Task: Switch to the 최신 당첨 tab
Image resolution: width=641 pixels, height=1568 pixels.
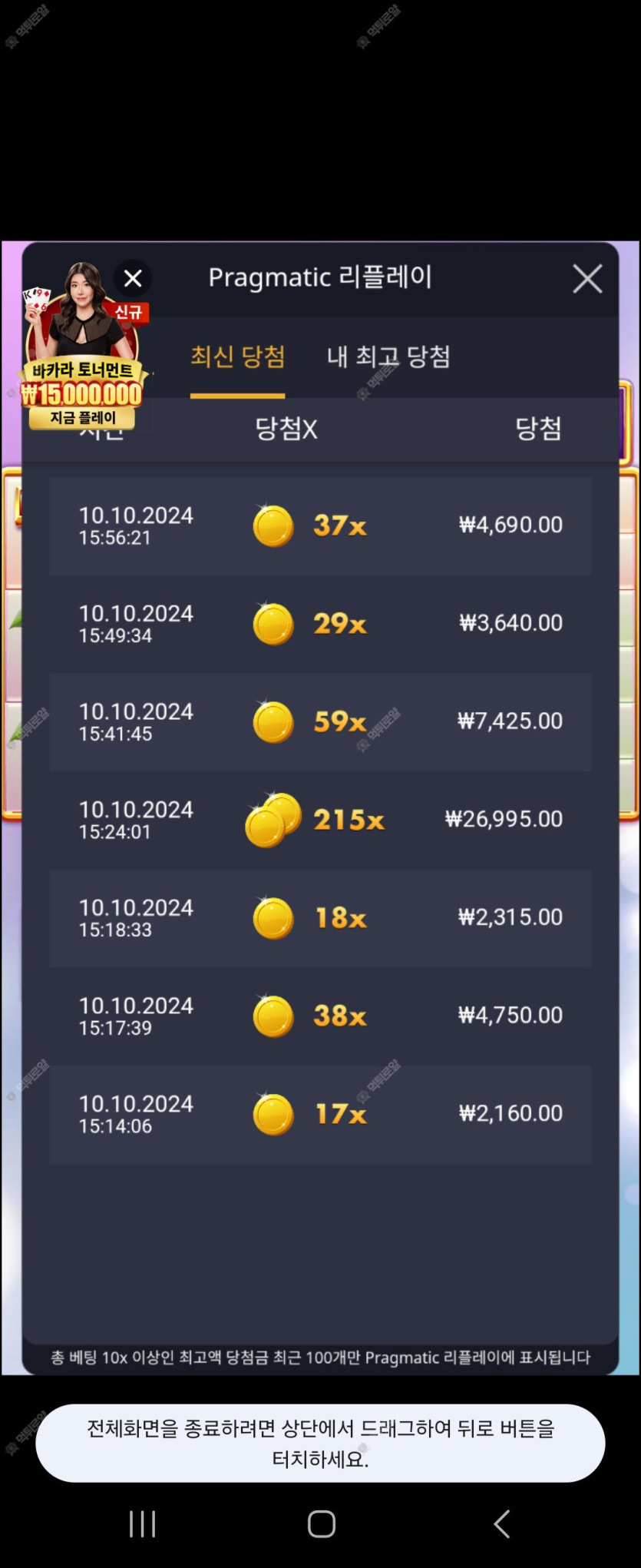Action: (237, 357)
